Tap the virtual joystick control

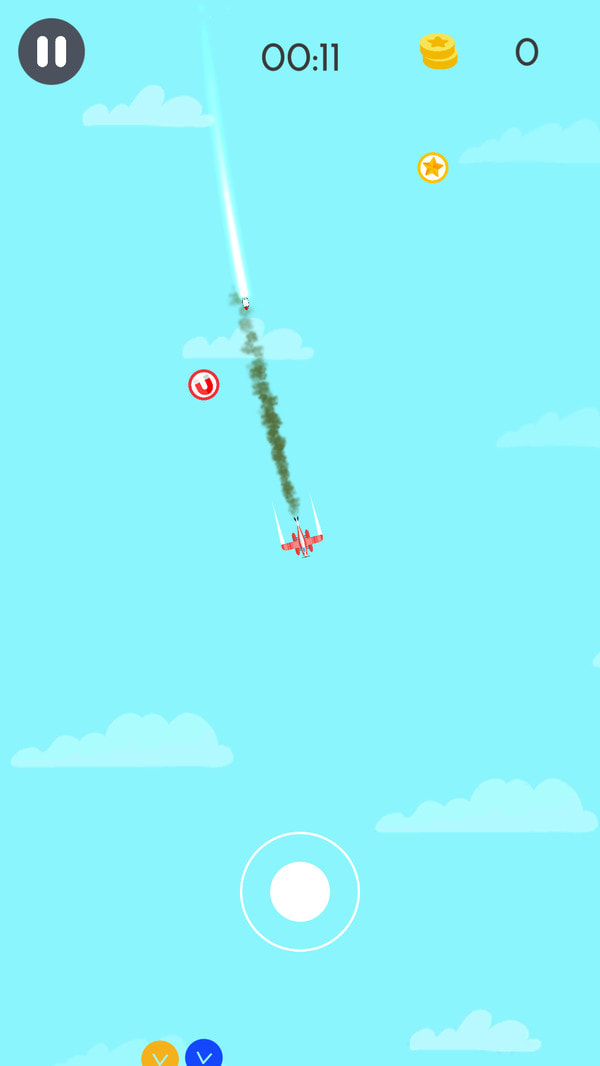[x=300, y=891]
